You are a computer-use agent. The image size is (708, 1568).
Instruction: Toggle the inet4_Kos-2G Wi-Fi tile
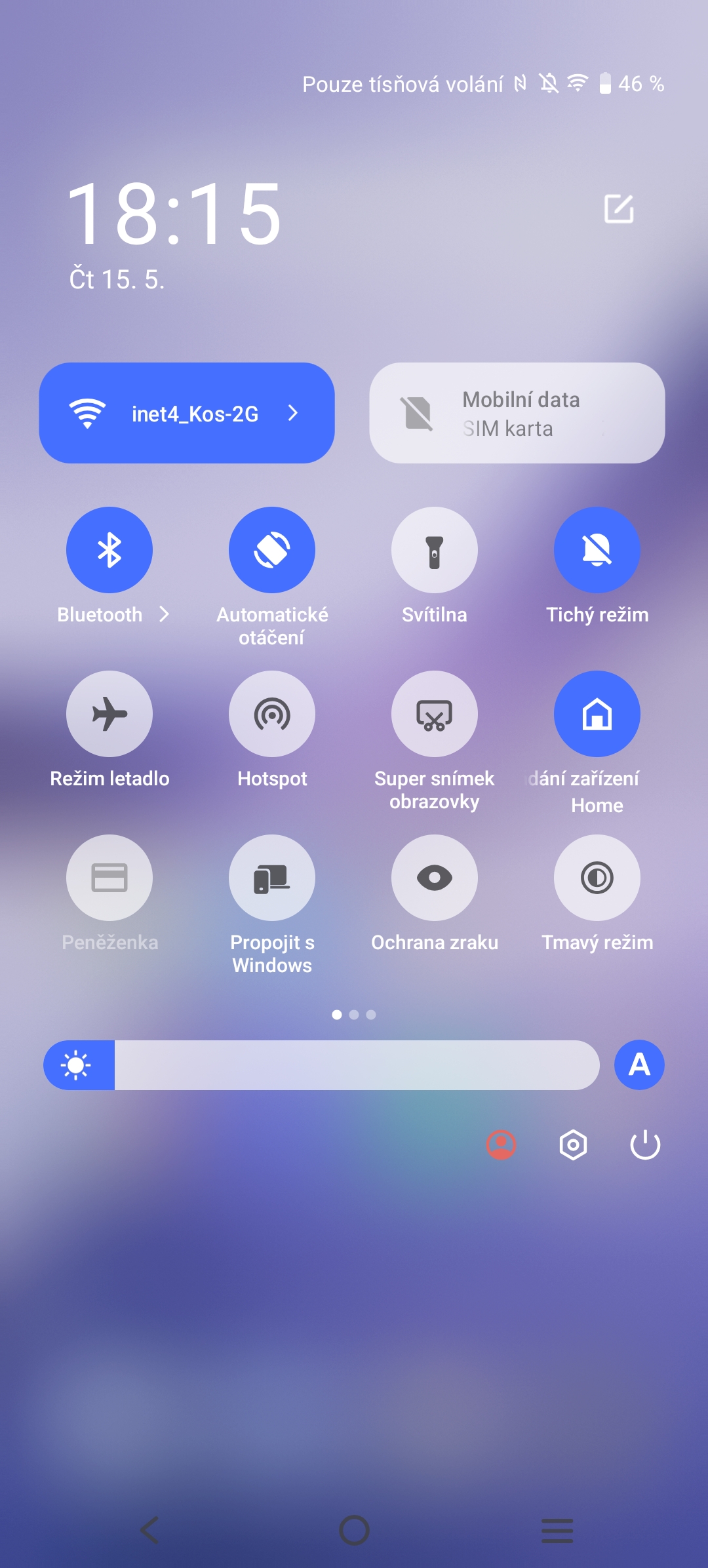(x=187, y=413)
